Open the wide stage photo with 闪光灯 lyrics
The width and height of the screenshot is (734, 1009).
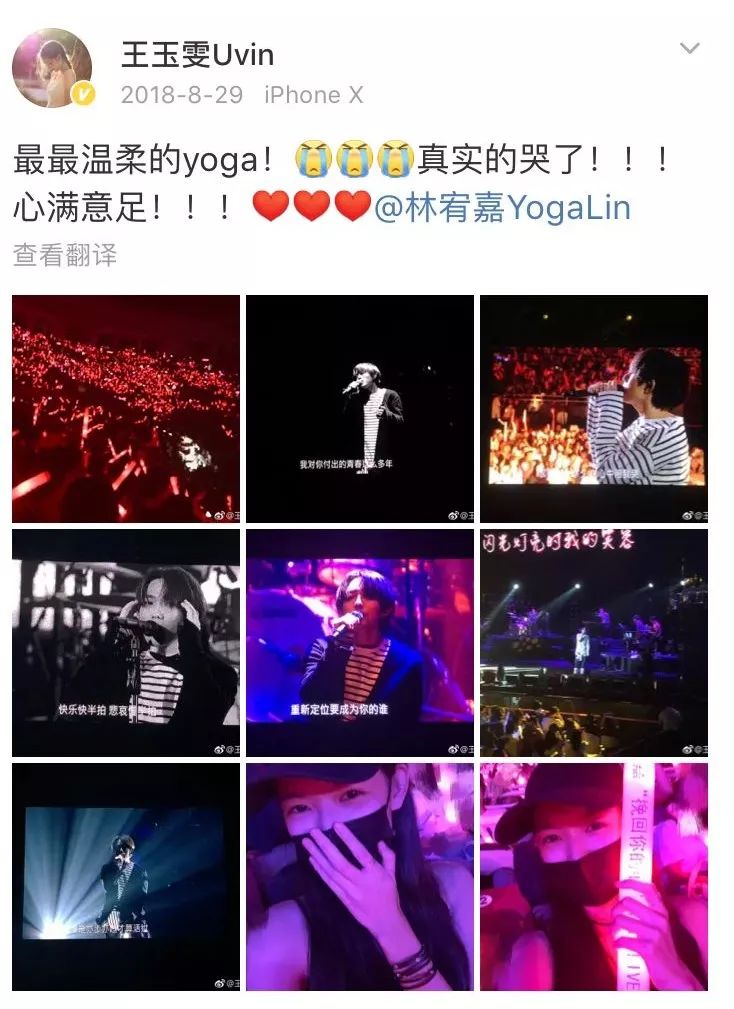(594, 642)
